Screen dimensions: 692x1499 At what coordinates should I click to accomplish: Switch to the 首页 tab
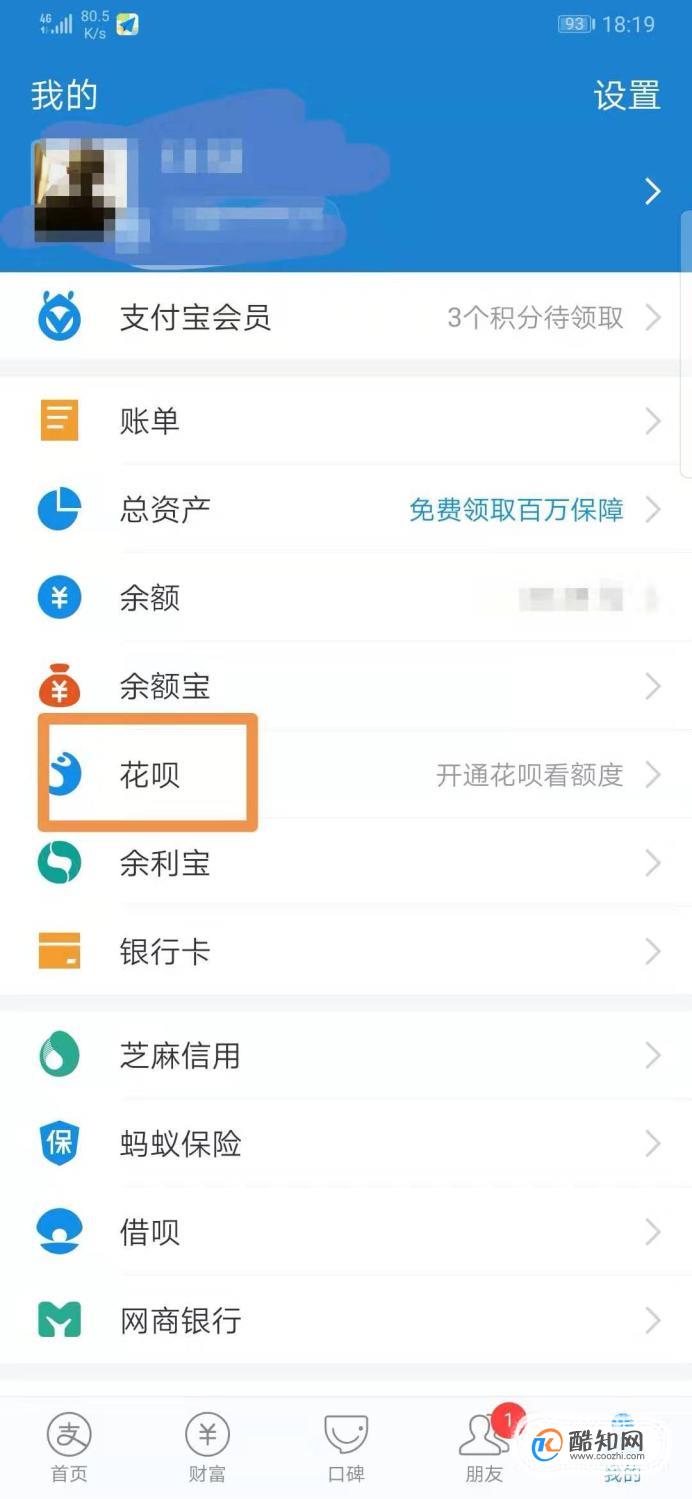pos(69,1447)
